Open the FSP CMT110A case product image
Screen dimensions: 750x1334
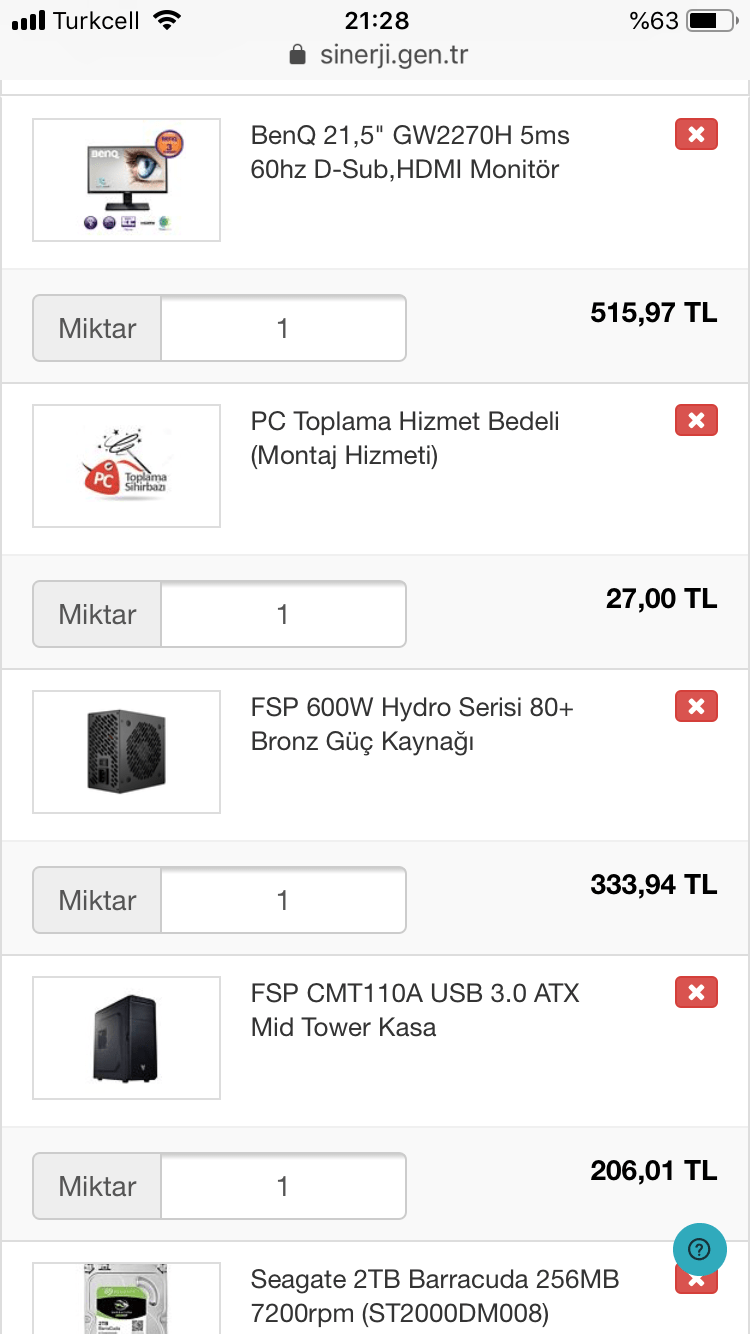(126, 1038)
